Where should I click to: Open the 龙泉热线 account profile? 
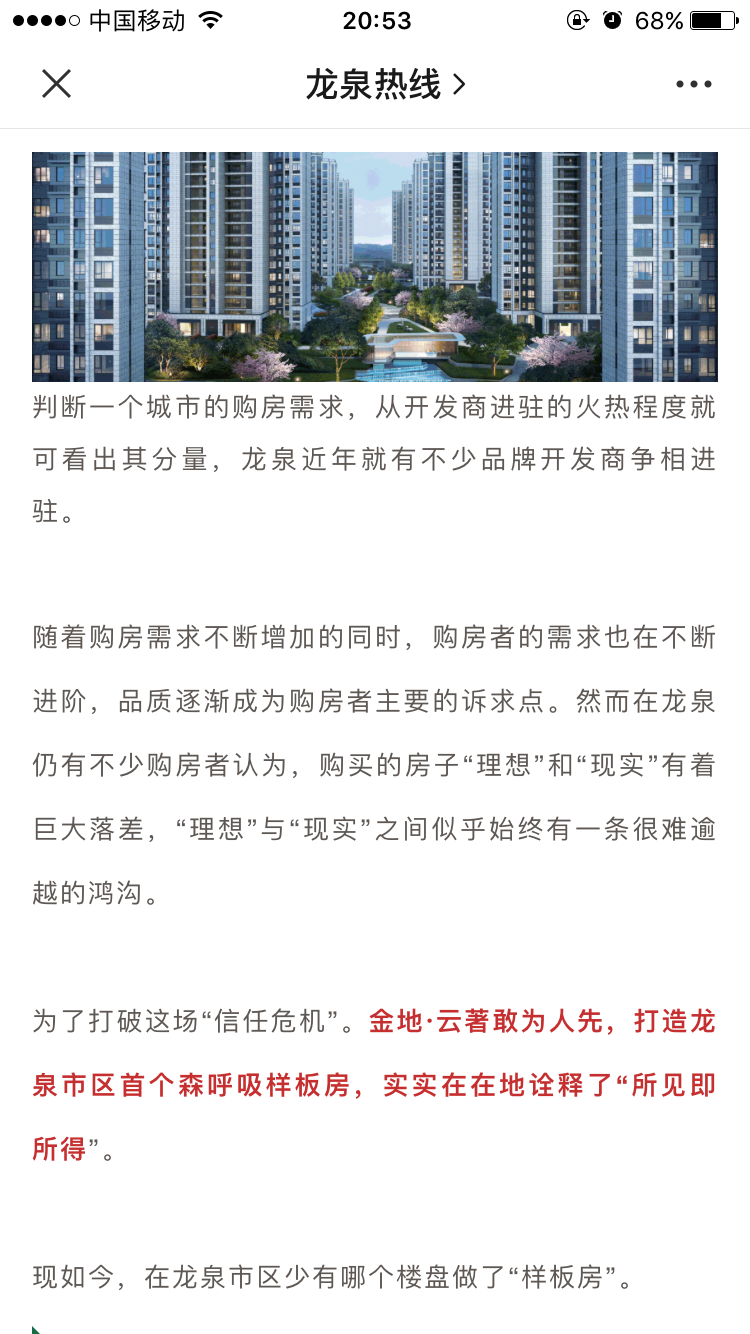tap(385, 85)
